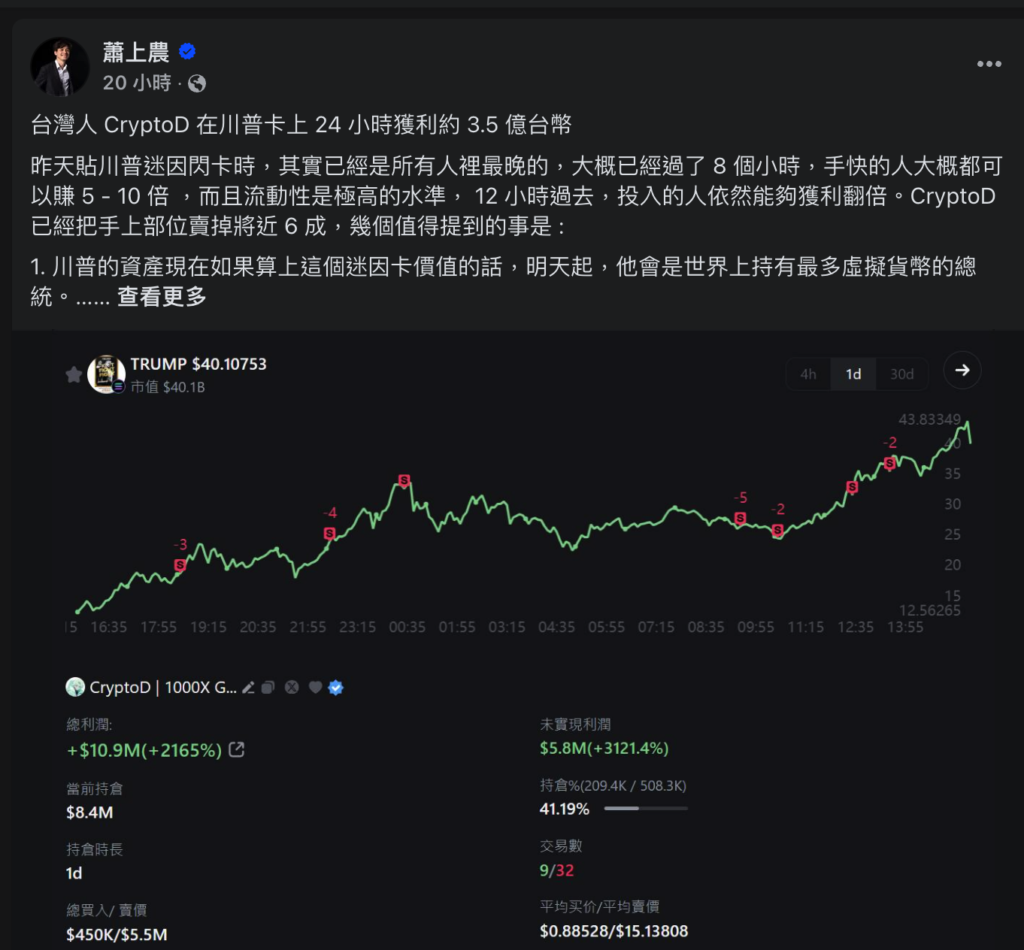The width and height of the screenshot is (1024, 950).
Task: Expand the post with 查看更多
Action: (162, 297)
